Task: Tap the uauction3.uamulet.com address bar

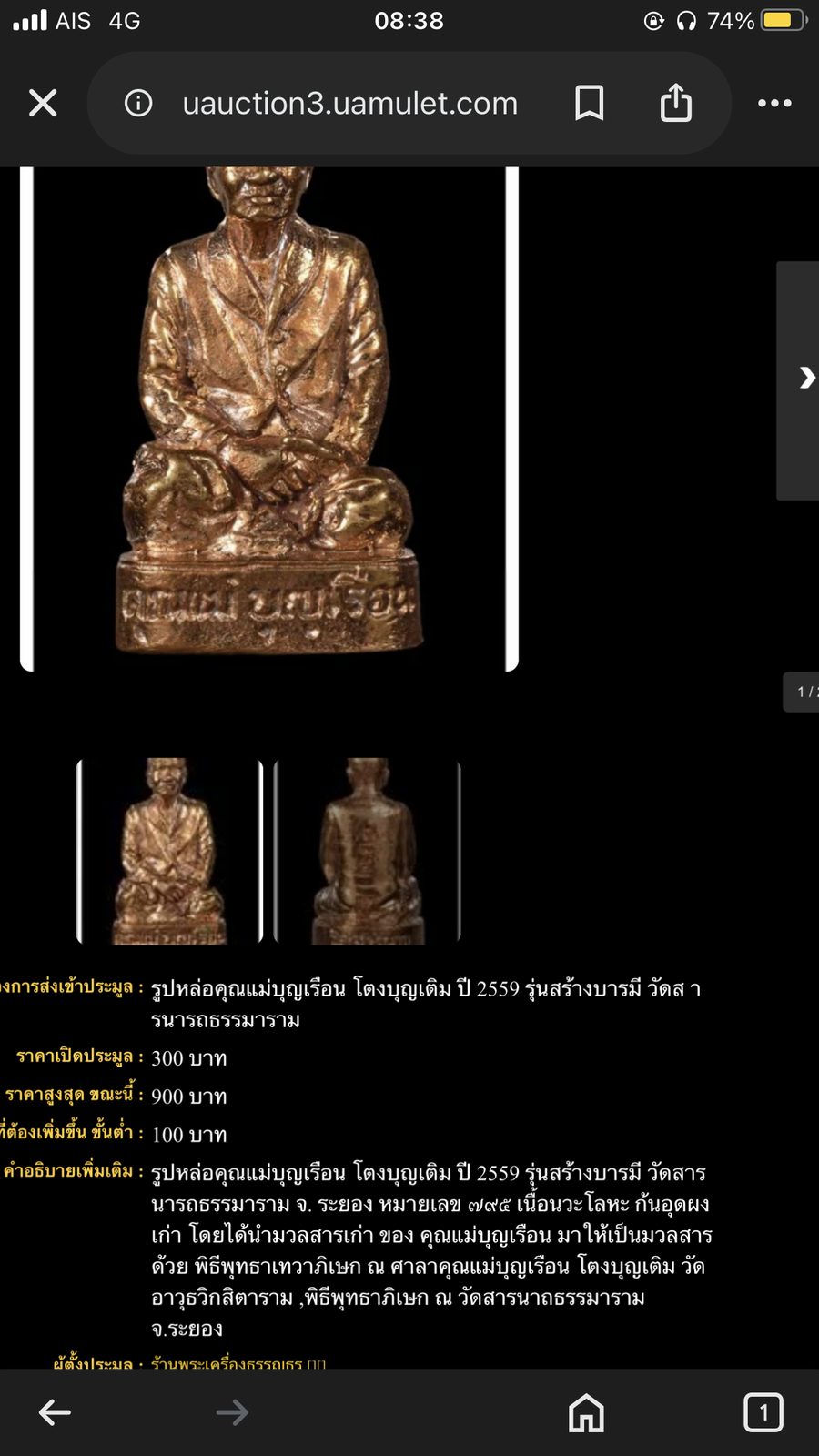Action: click(349, 104)
